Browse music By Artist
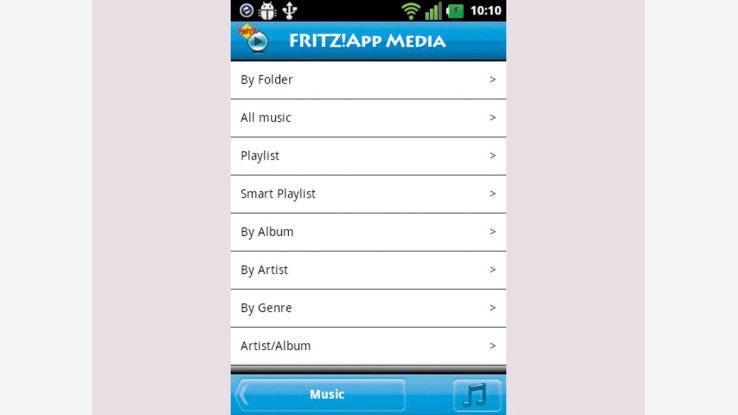This screenshot has height=415, width=738. (x=367, y=270)
